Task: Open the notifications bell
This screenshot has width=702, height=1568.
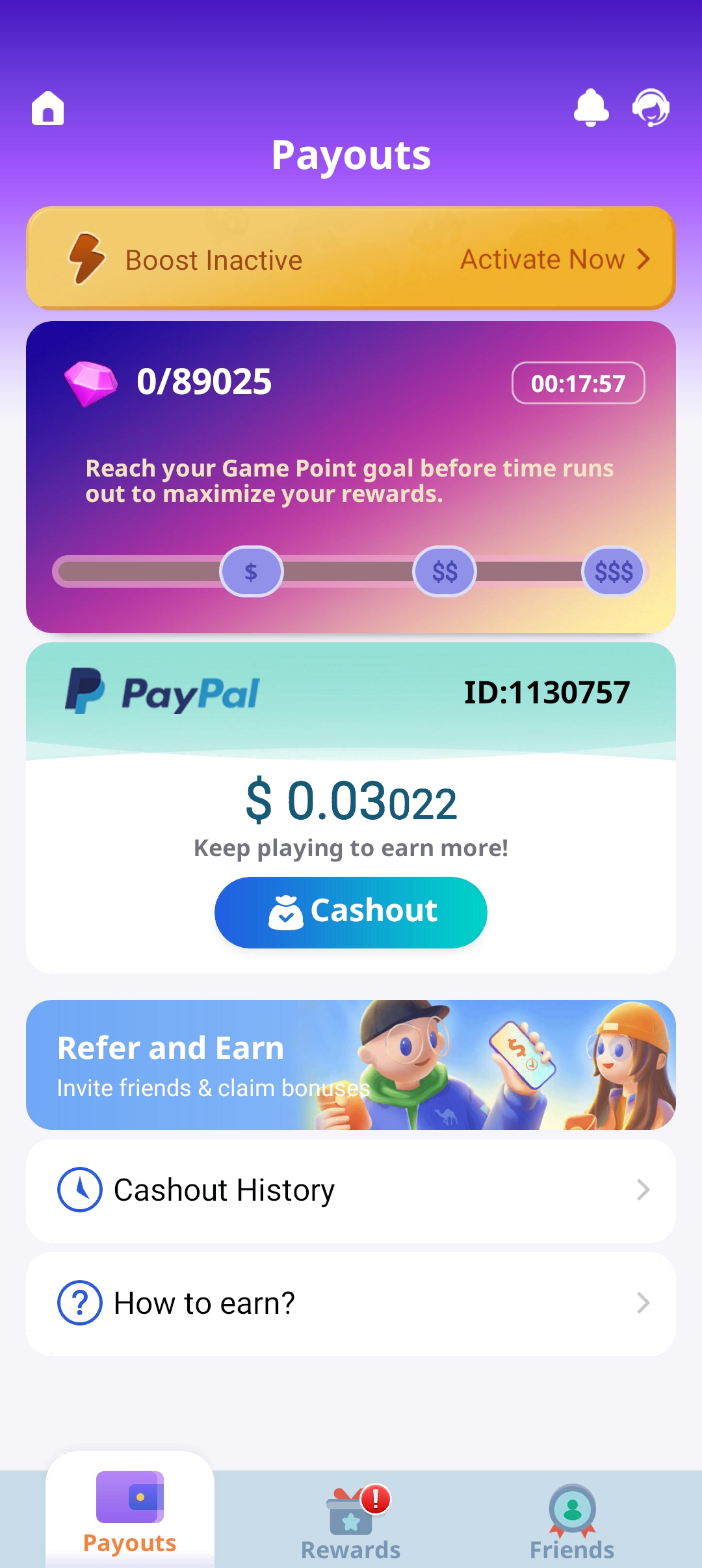Action: click(591, 107)
